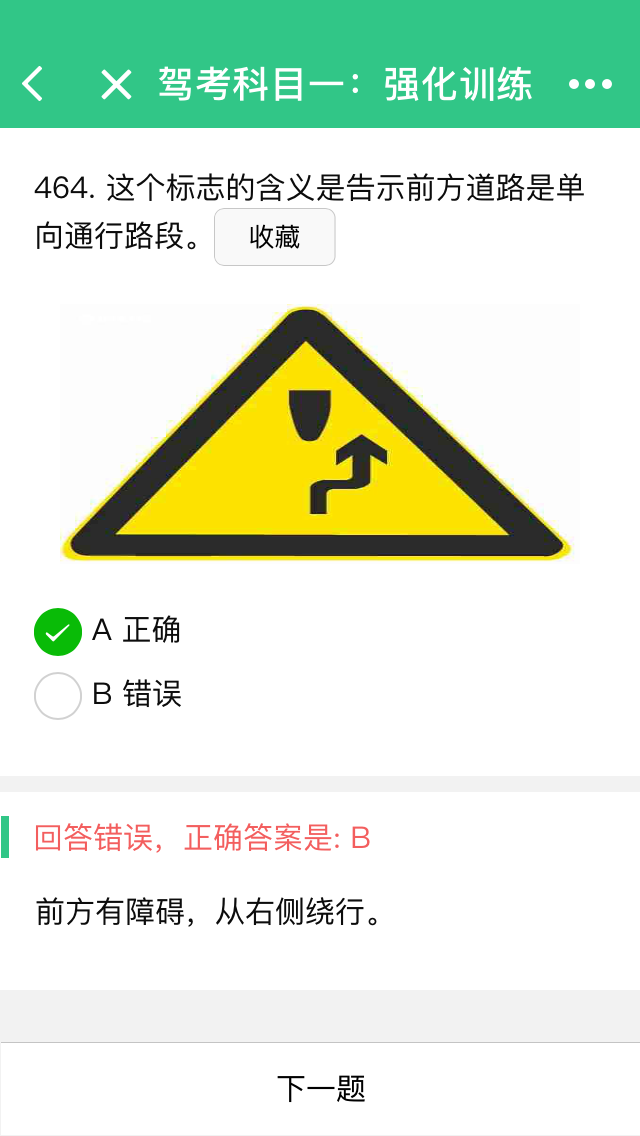Go back using the header arrow
Image resolution: width=640 pixels, height=1136 pixels.
tap(33, 84)
